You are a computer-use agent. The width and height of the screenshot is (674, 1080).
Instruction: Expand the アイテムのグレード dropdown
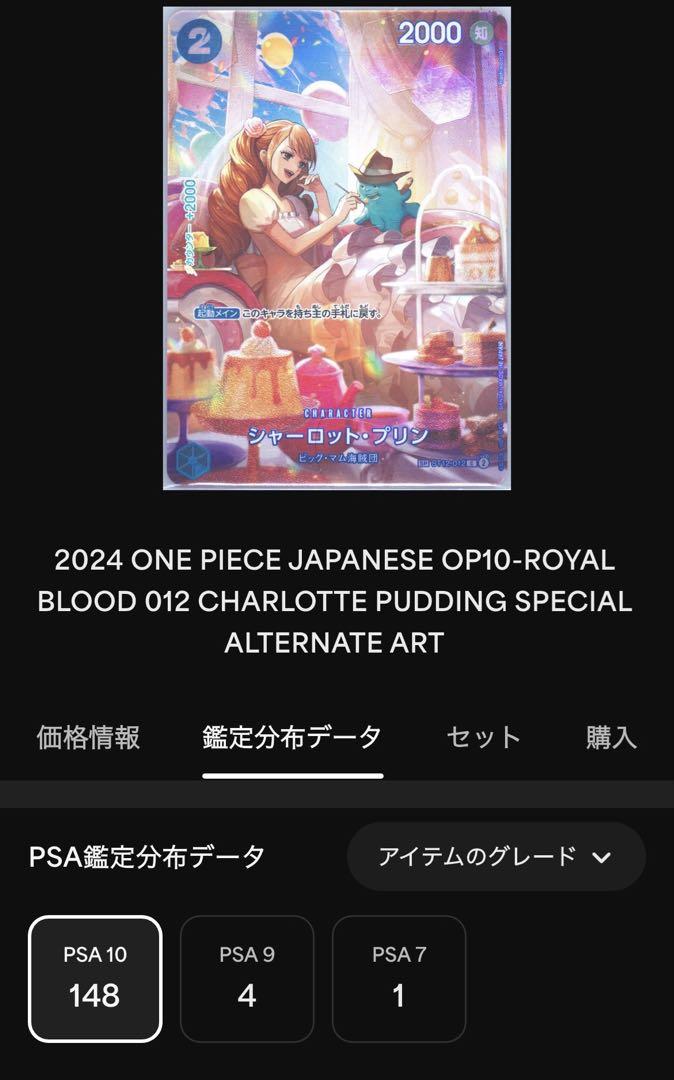(x=495, y=857)
